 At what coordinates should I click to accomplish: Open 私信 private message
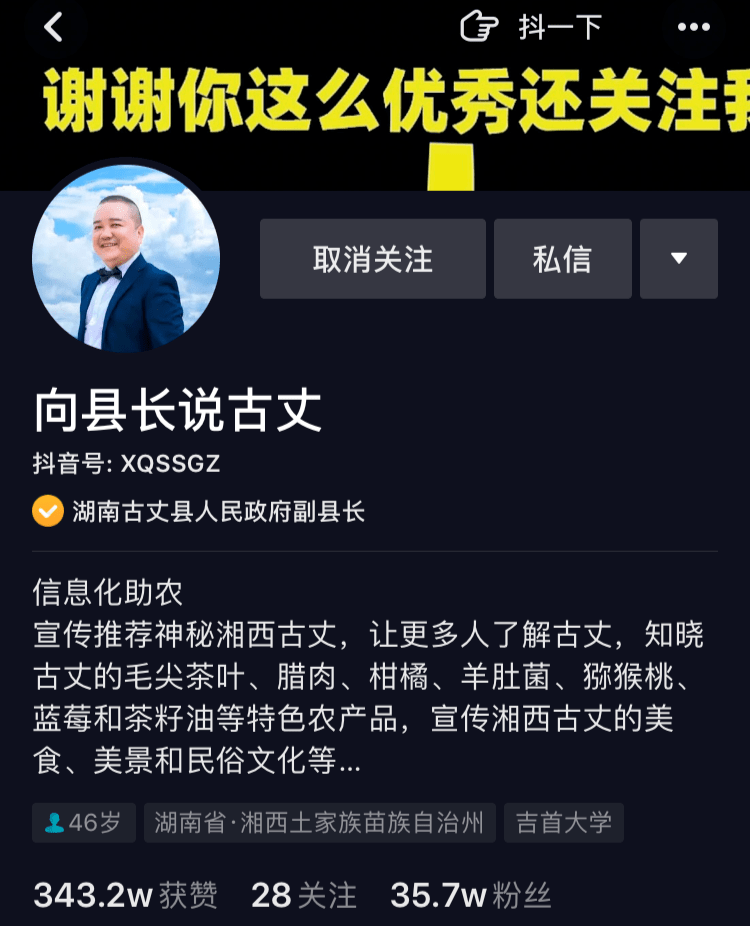tap(562, 259)
